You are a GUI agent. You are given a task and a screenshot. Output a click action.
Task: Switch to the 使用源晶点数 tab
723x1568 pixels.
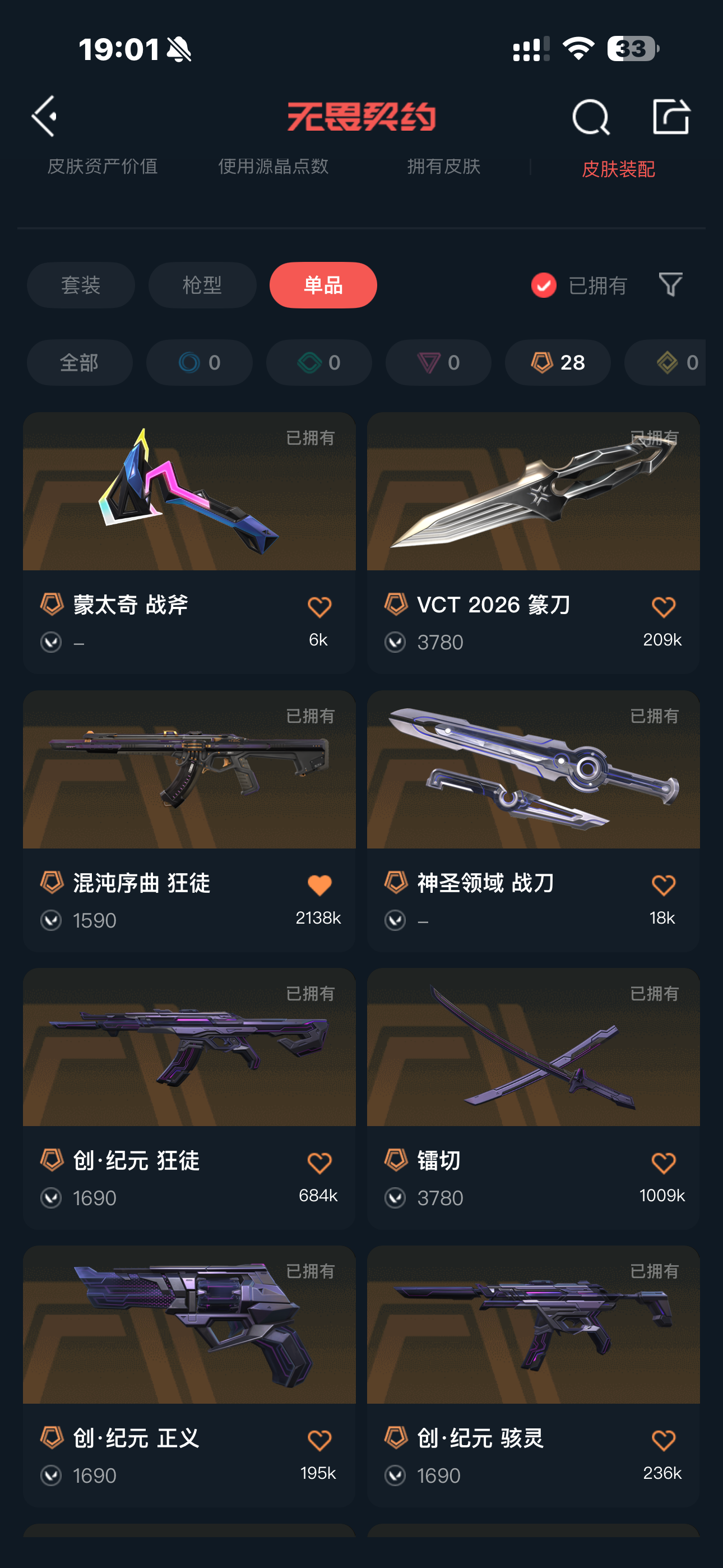pos(274,166)
